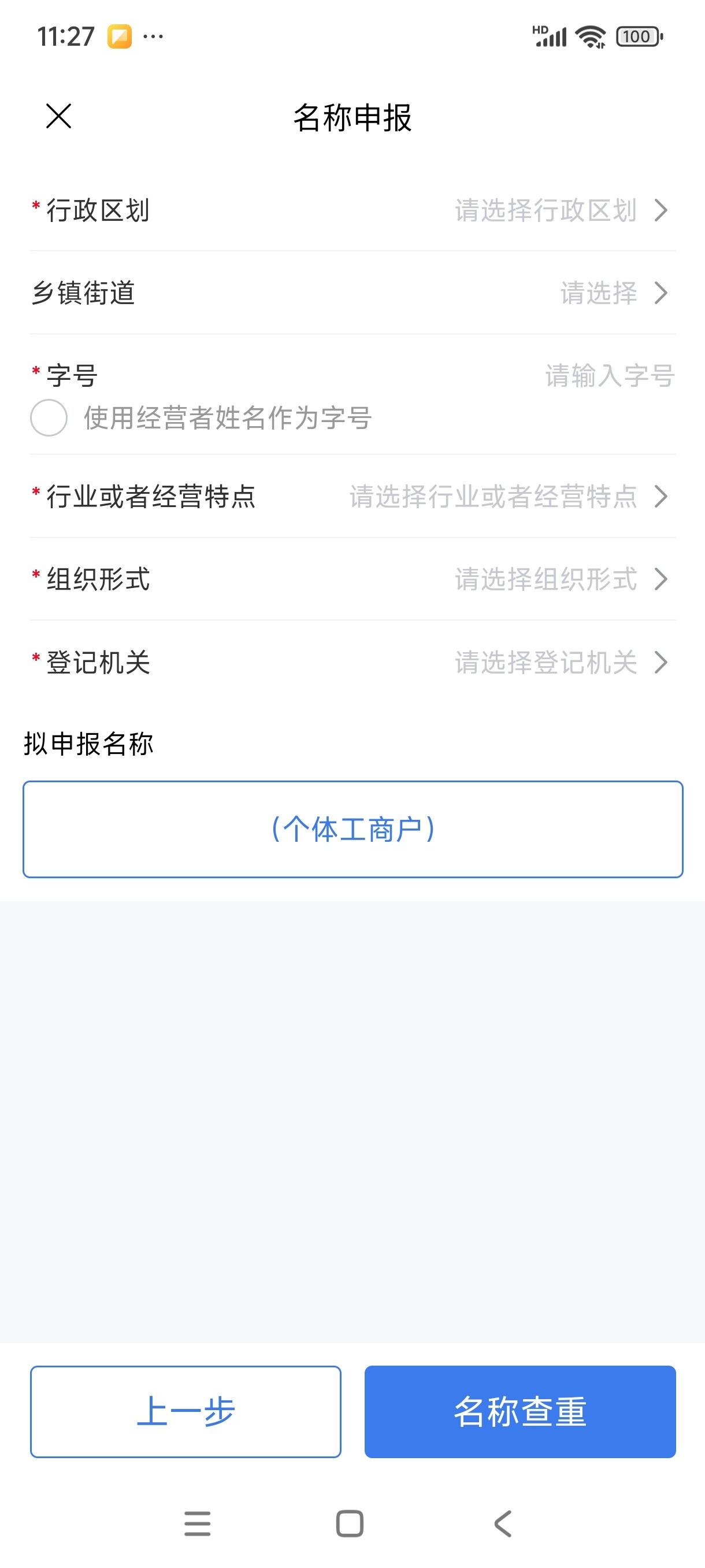
Task: Tap the system back button
Action: 503,1523
